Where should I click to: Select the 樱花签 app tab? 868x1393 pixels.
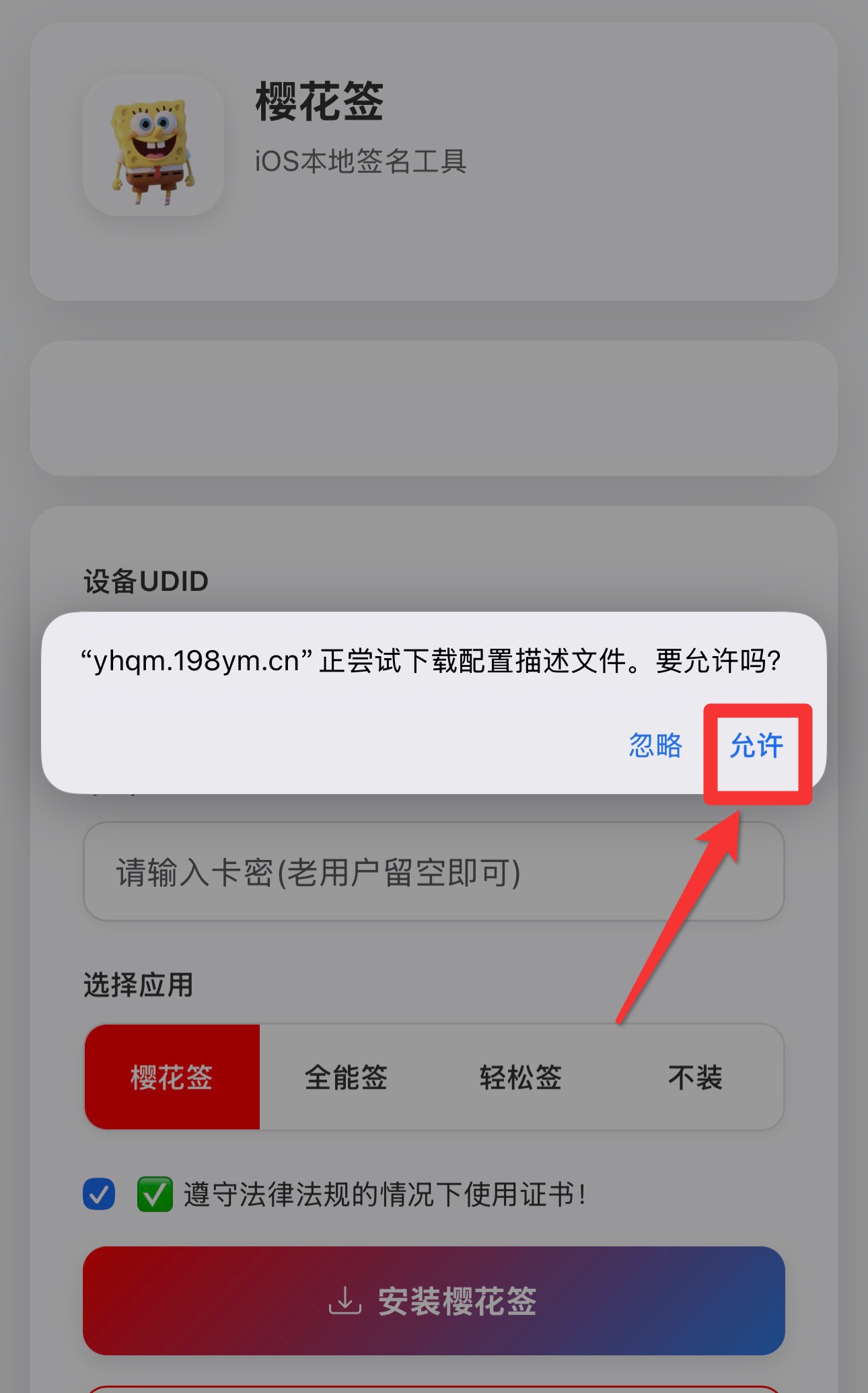click(171, 1077)
